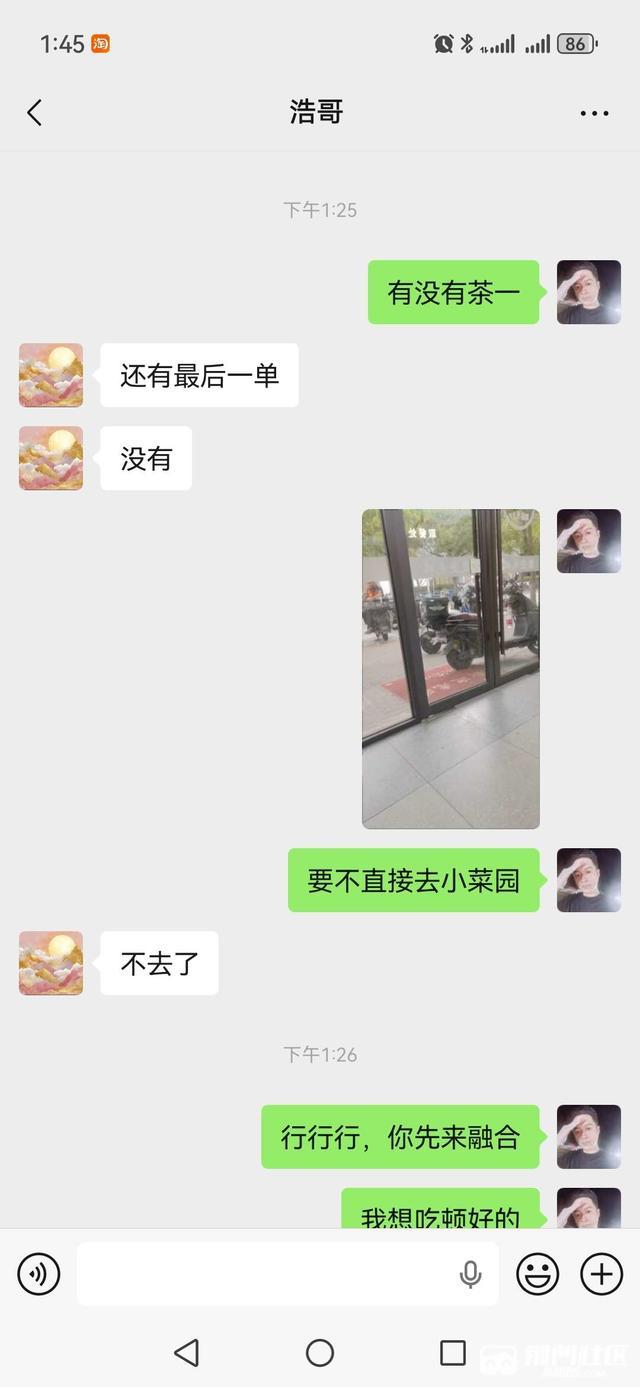The width and height of the screenshot is (640, 1387).
Task: Open the recent apps square button
Action: [x=453, y=1353]
